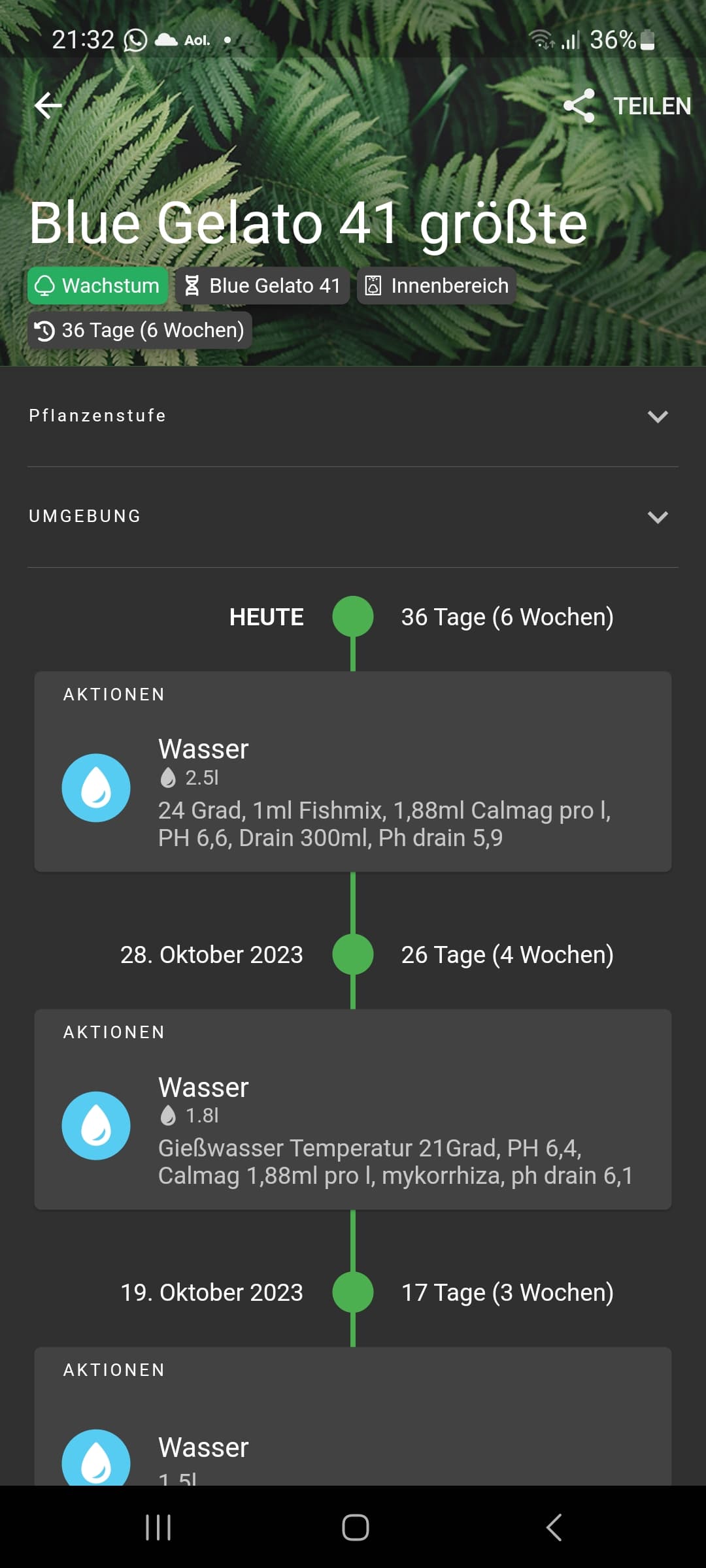Open the Blue Gelato 41 strain chip
Screen dimensions: 706x1568
pos(262,286)
